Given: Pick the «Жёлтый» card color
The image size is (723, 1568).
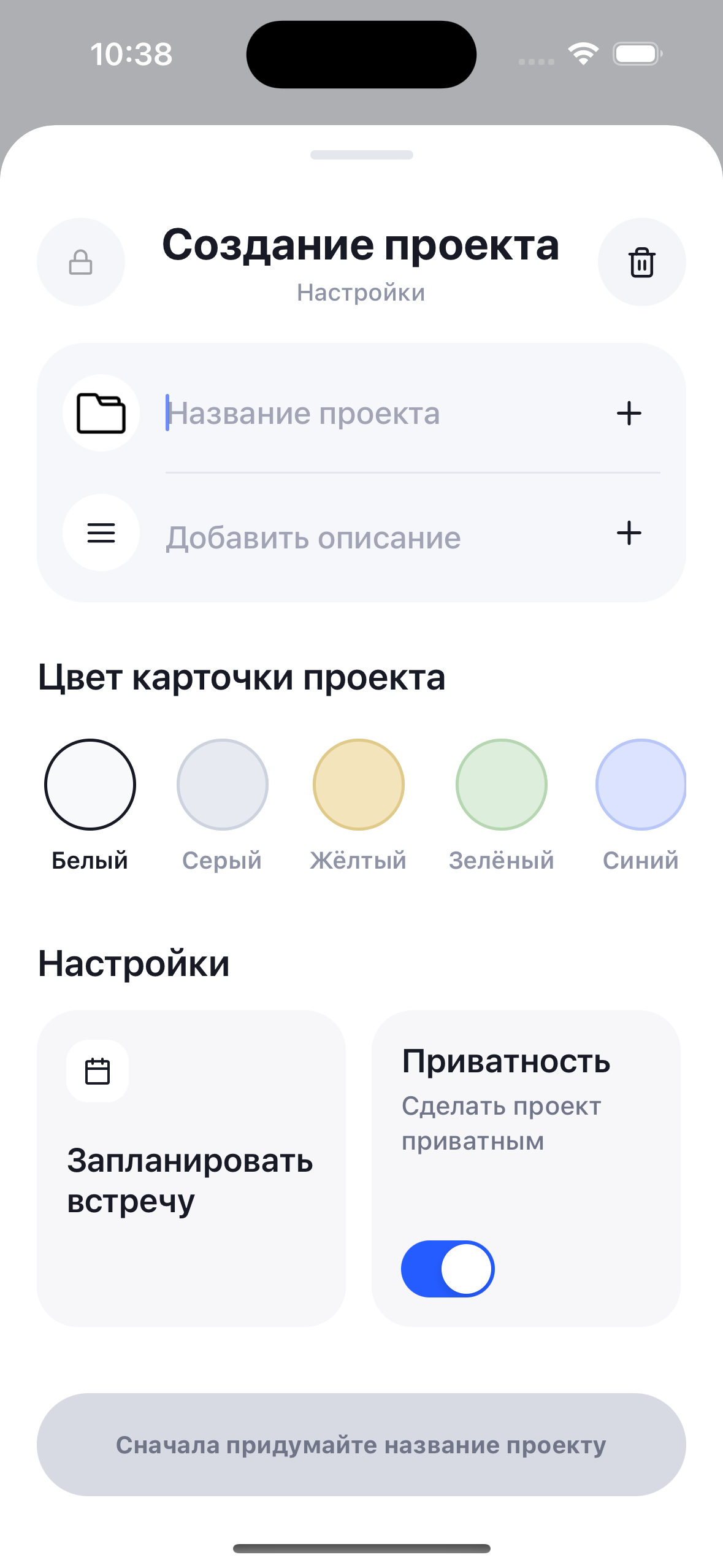Looking at the screenshot, I should click(x=358, y=785).
